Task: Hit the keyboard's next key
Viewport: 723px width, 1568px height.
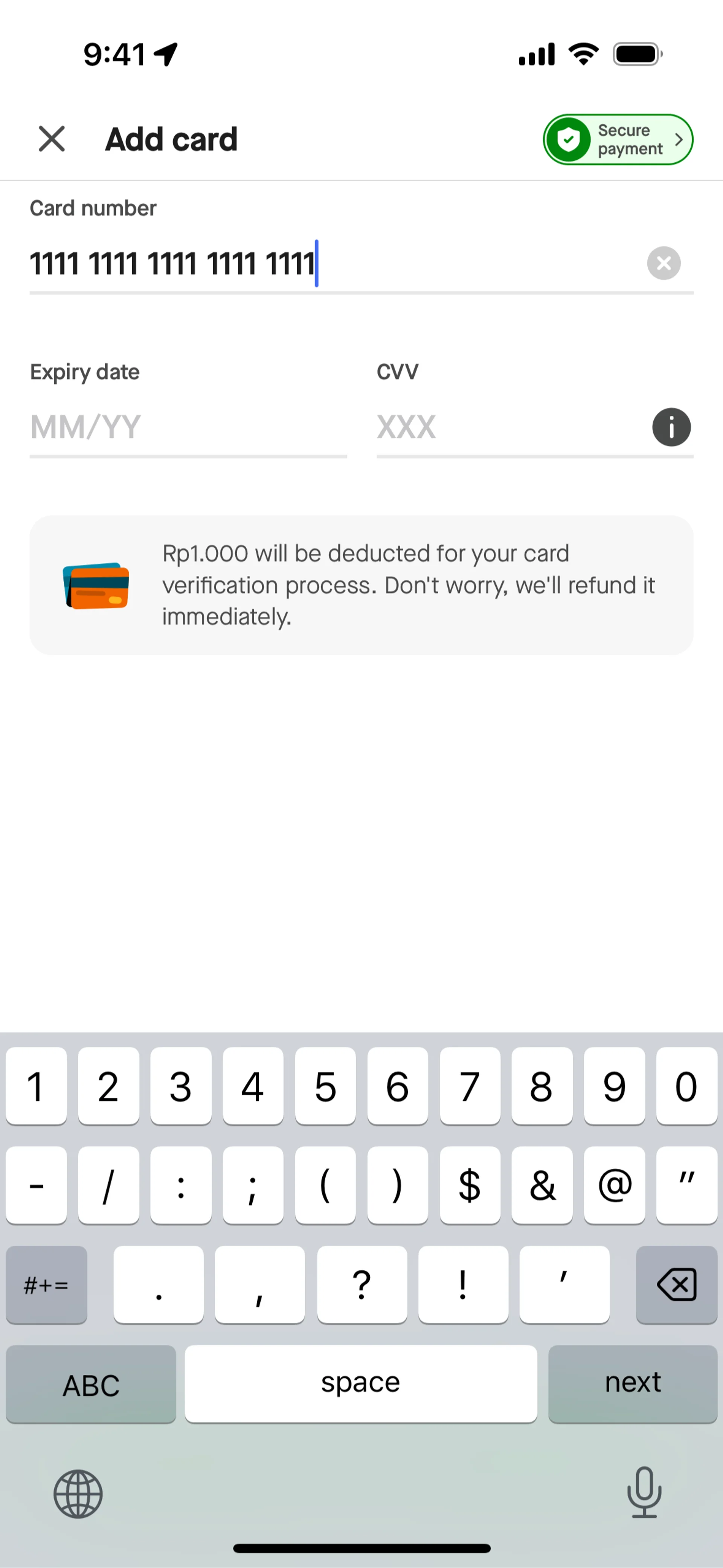Action: 632,1383
